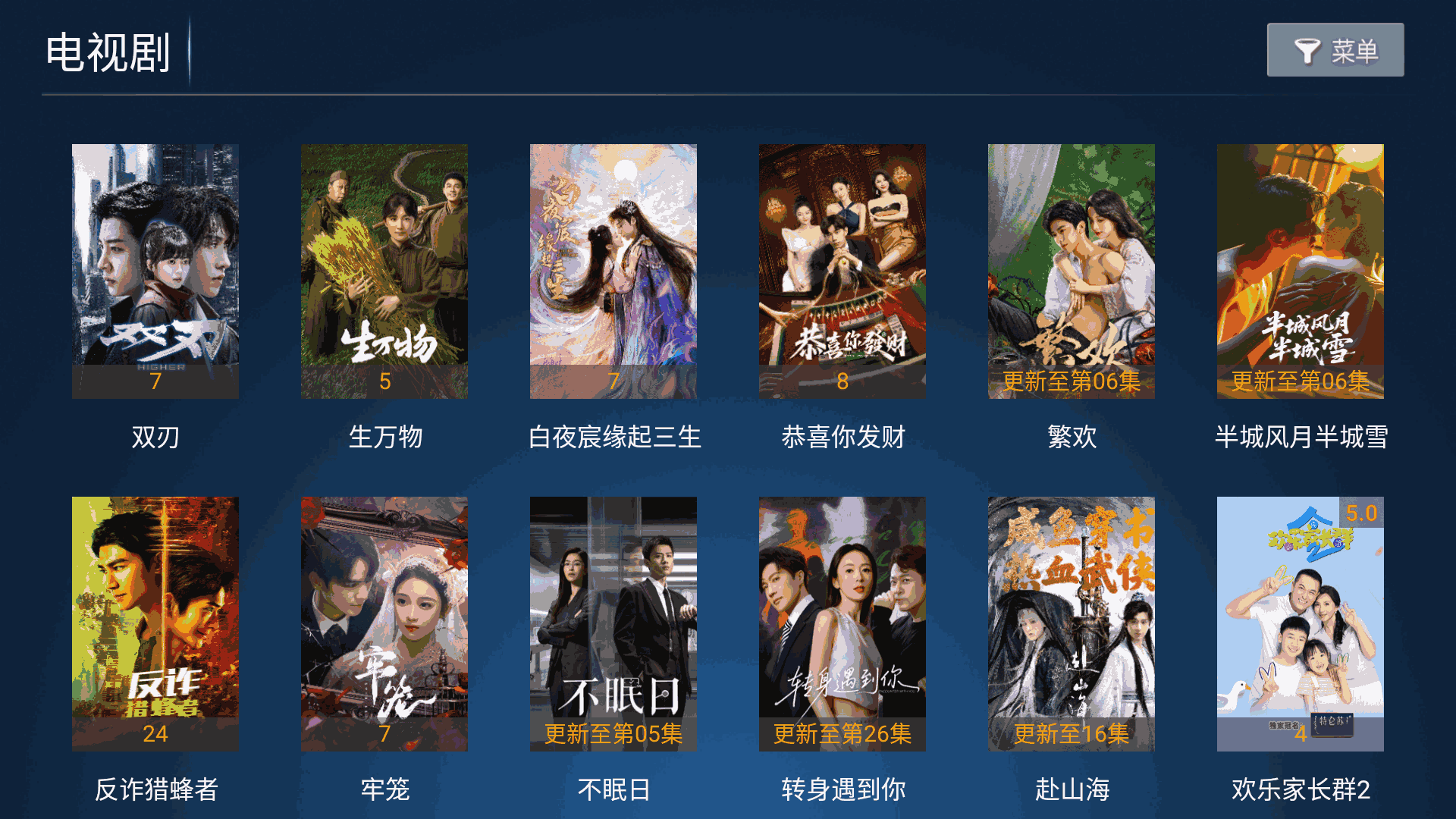Viewport: 1456px width, 819px height.
Task: Open 白夜宸缘起三生 series
Action: [613, 271]
